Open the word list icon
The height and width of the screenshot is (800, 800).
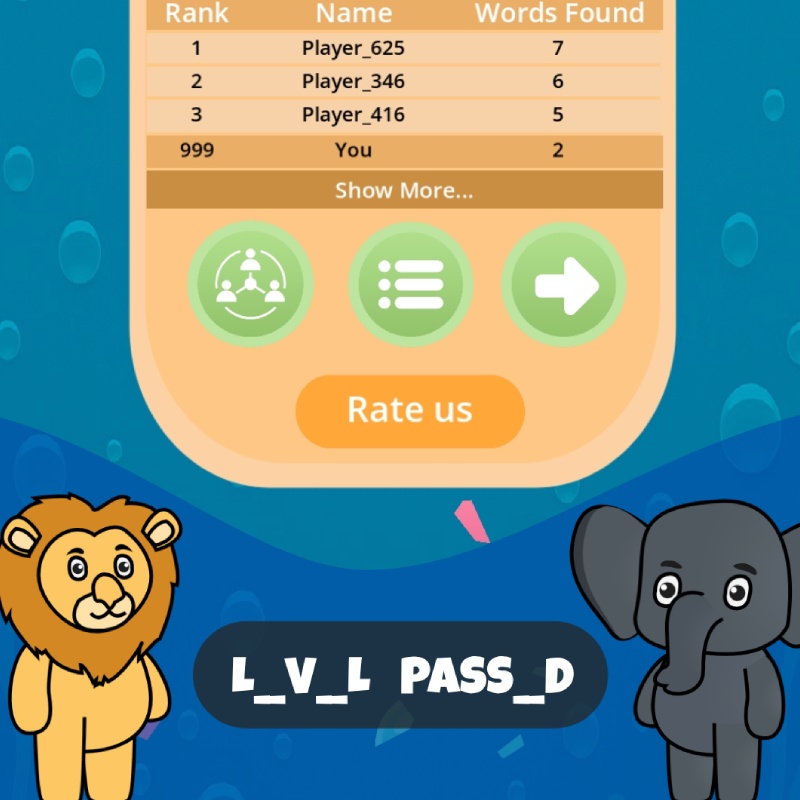click(x=410, y=284)
